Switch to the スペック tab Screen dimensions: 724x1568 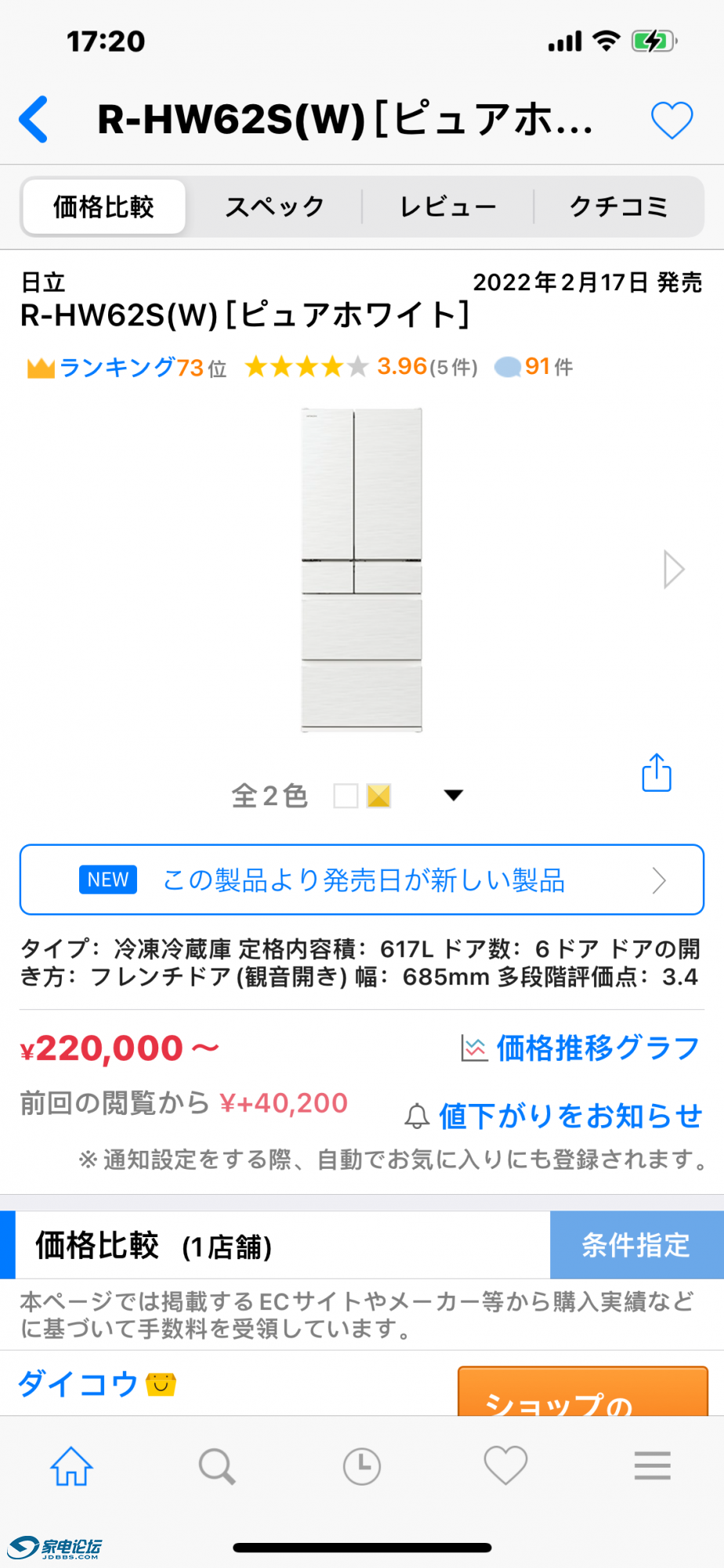click(x=274, y=207)
